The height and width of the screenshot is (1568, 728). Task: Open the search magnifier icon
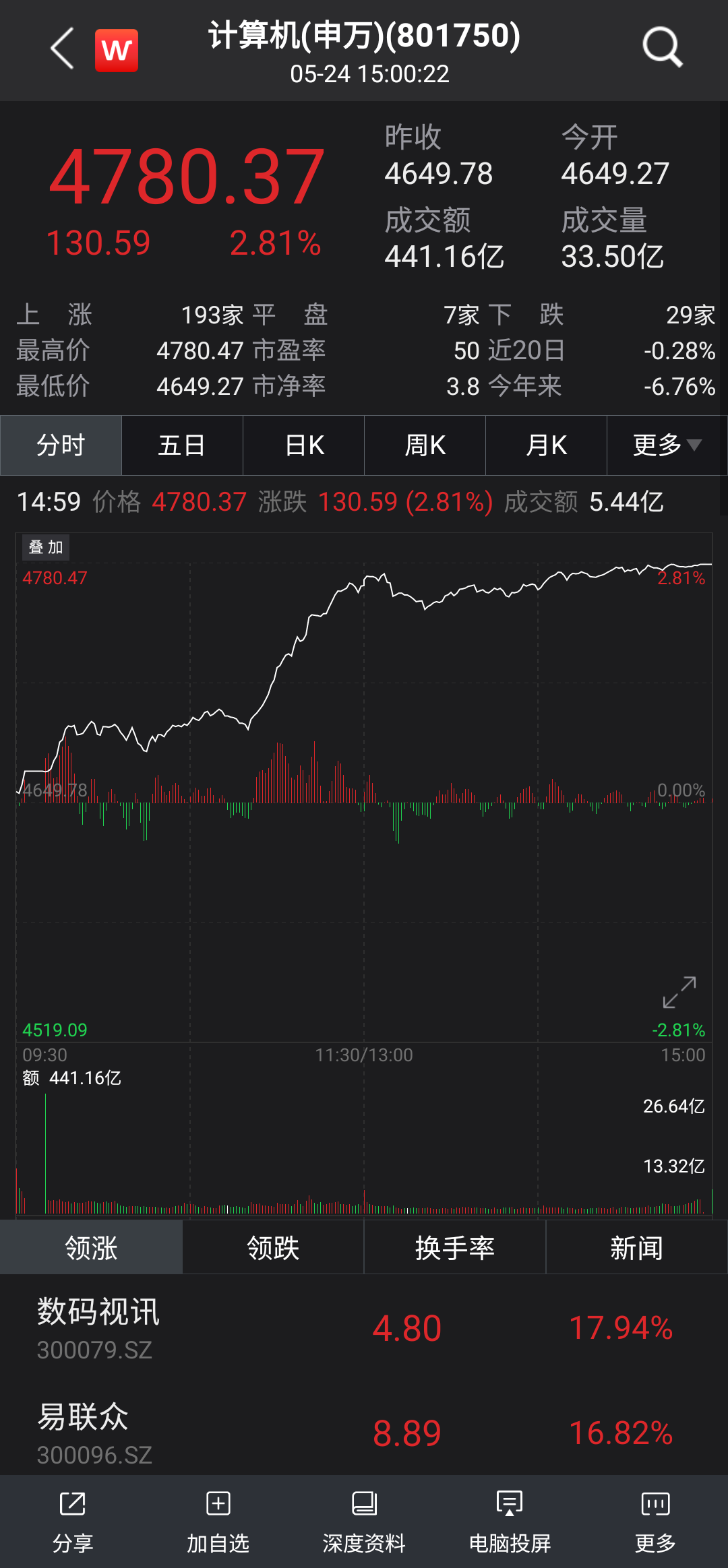pyautogui.click(x=662, y=49)
